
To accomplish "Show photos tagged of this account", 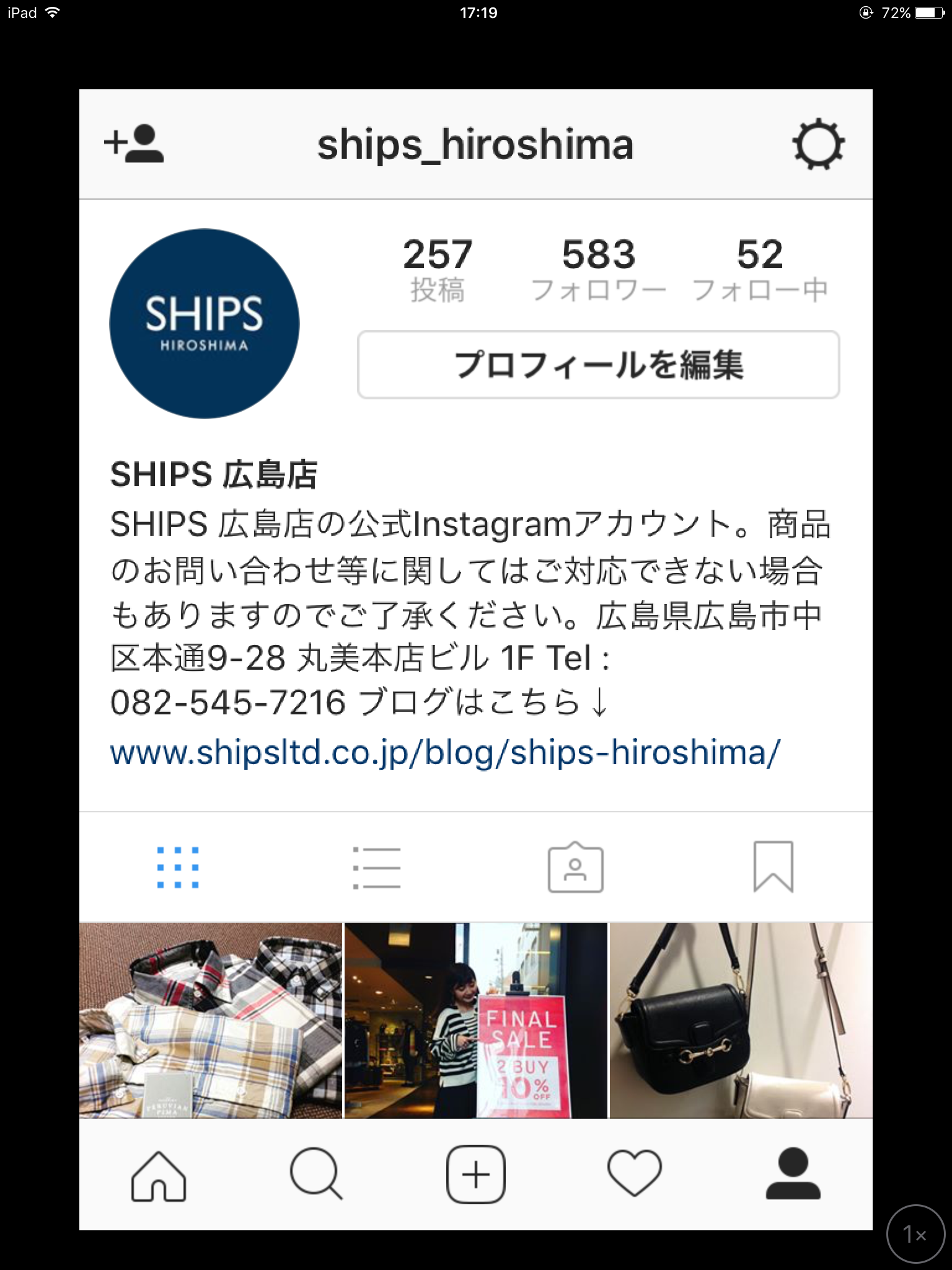I will 575,867.
